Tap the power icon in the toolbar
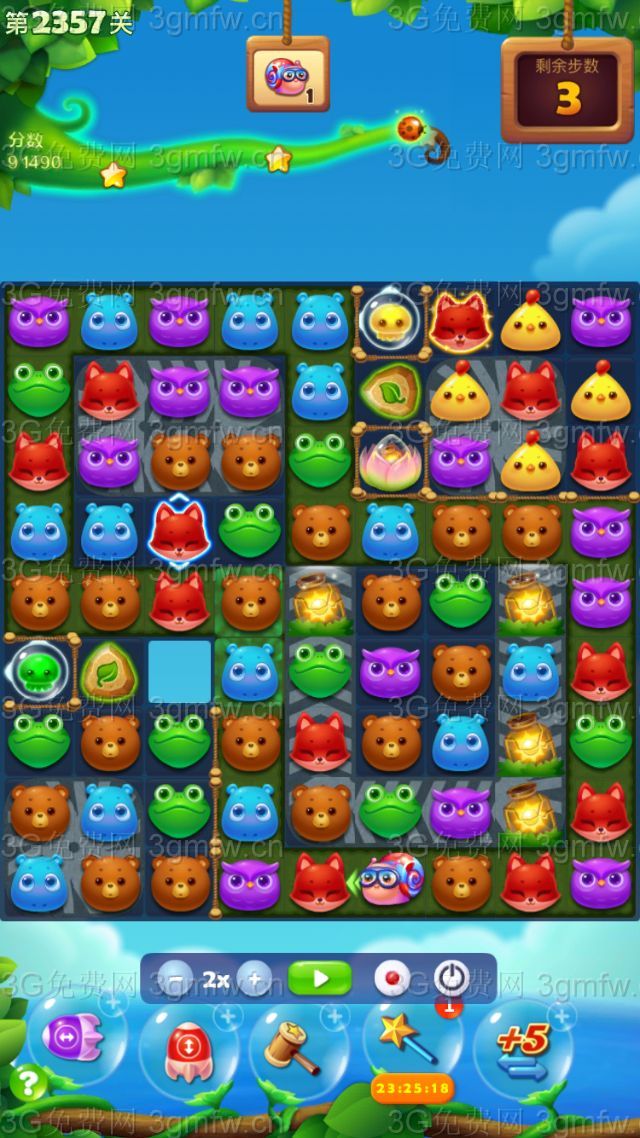 coord(451,978)
